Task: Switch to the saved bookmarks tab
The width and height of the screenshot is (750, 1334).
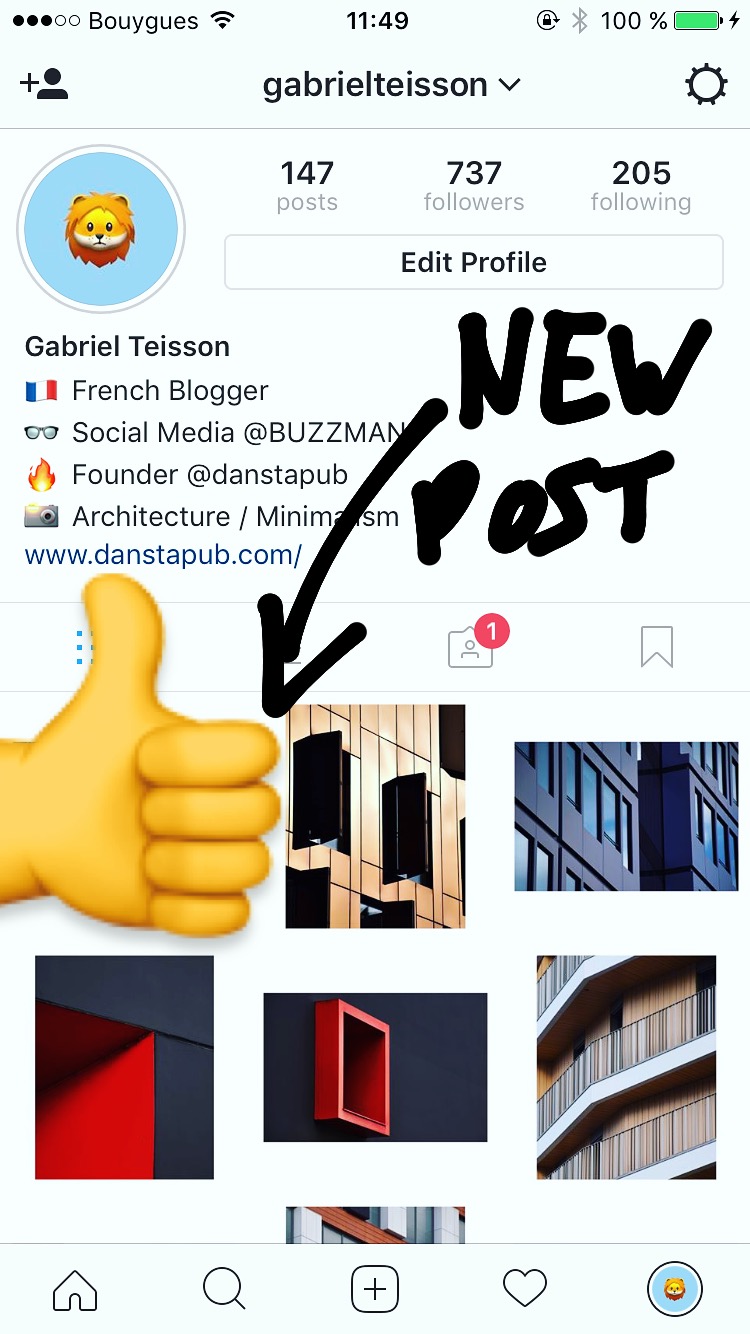Action: [x=657, y=647]
